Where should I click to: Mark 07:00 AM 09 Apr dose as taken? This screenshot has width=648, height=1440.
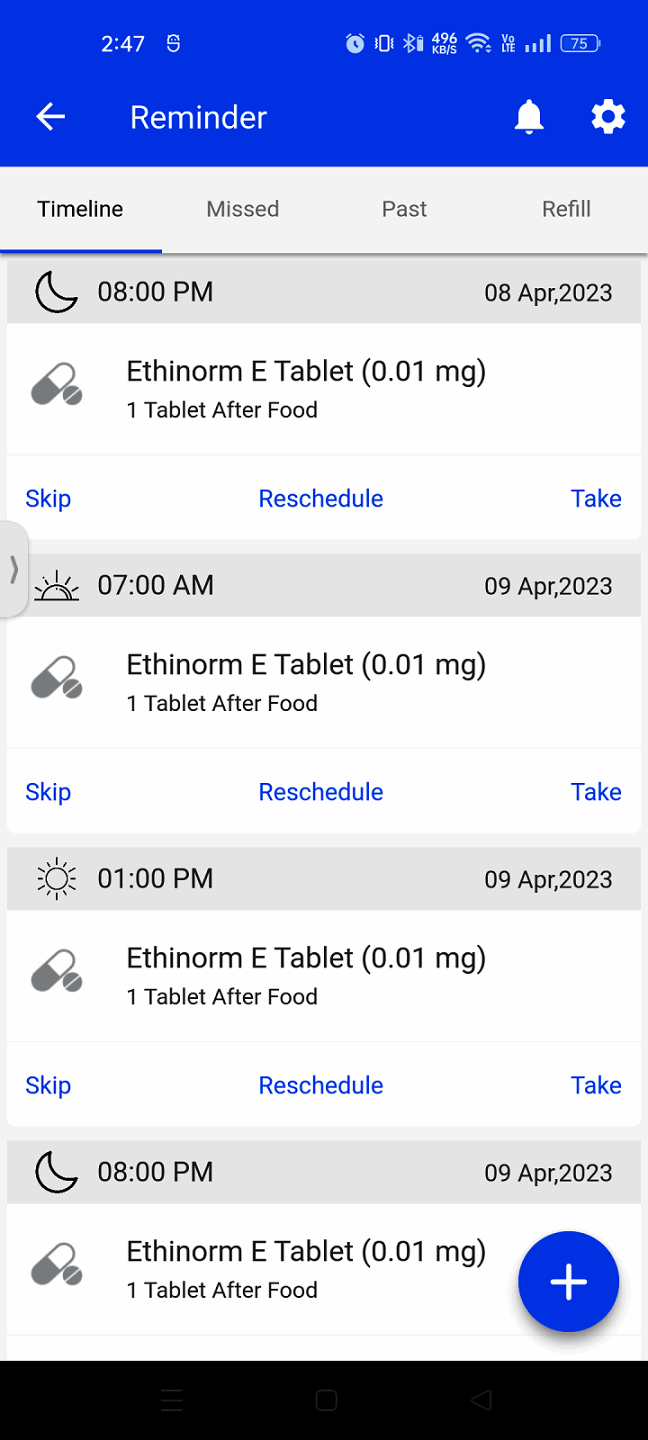tap(596, 792)
